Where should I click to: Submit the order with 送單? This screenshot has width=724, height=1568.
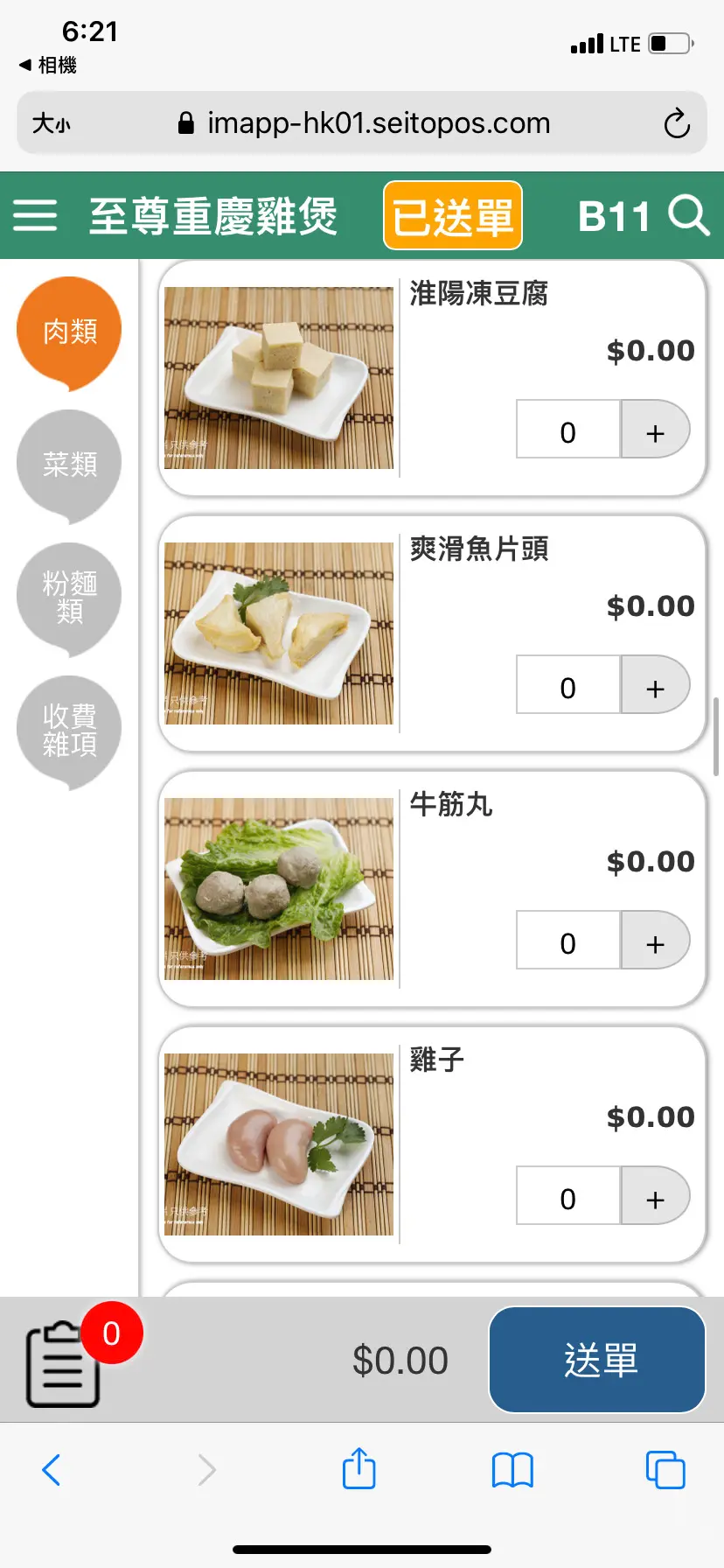point(597,1360)
